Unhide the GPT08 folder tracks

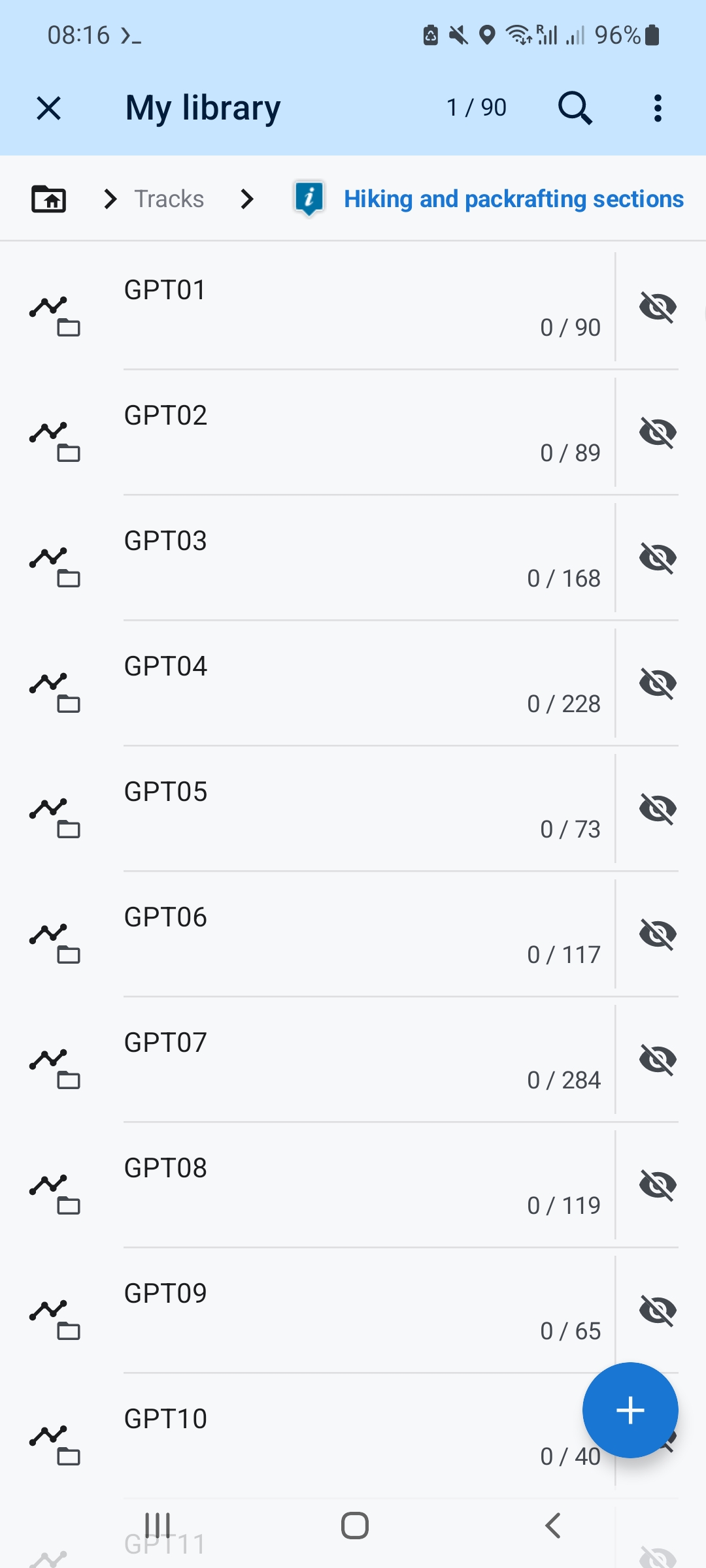point(658,1185)
